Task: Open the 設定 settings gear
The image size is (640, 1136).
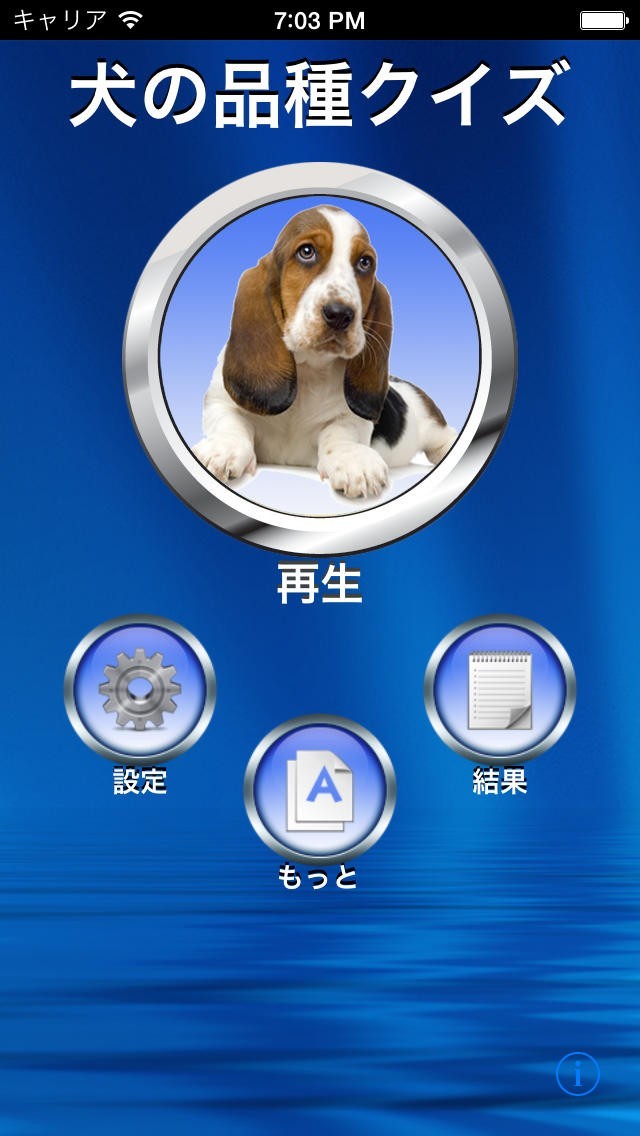Action: pyautogui.click(x=140, y=691)
